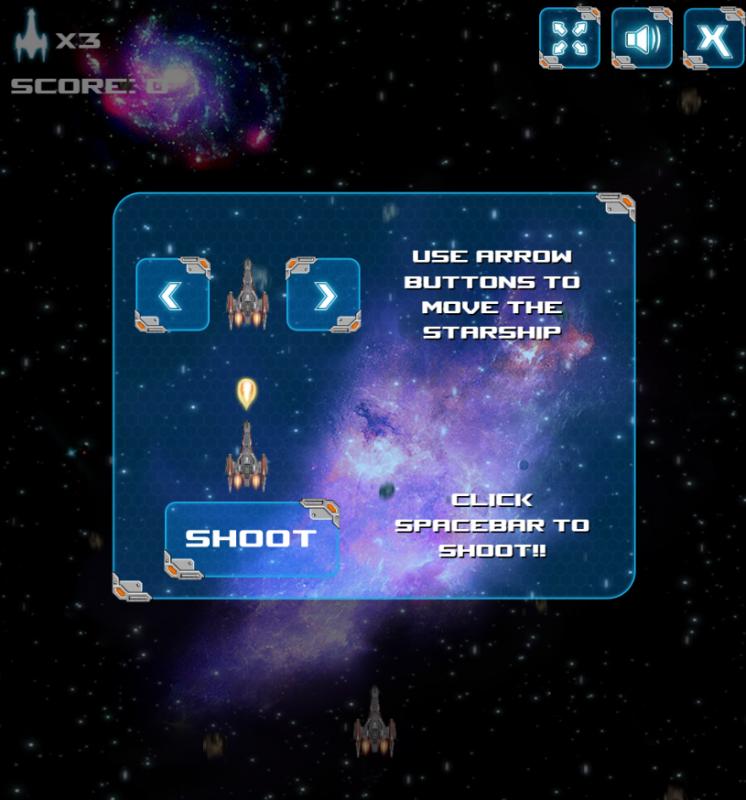The width and height of the screenshot is (746, 800).
Task: Enter fullscreen mode
Action: point(570,38)
